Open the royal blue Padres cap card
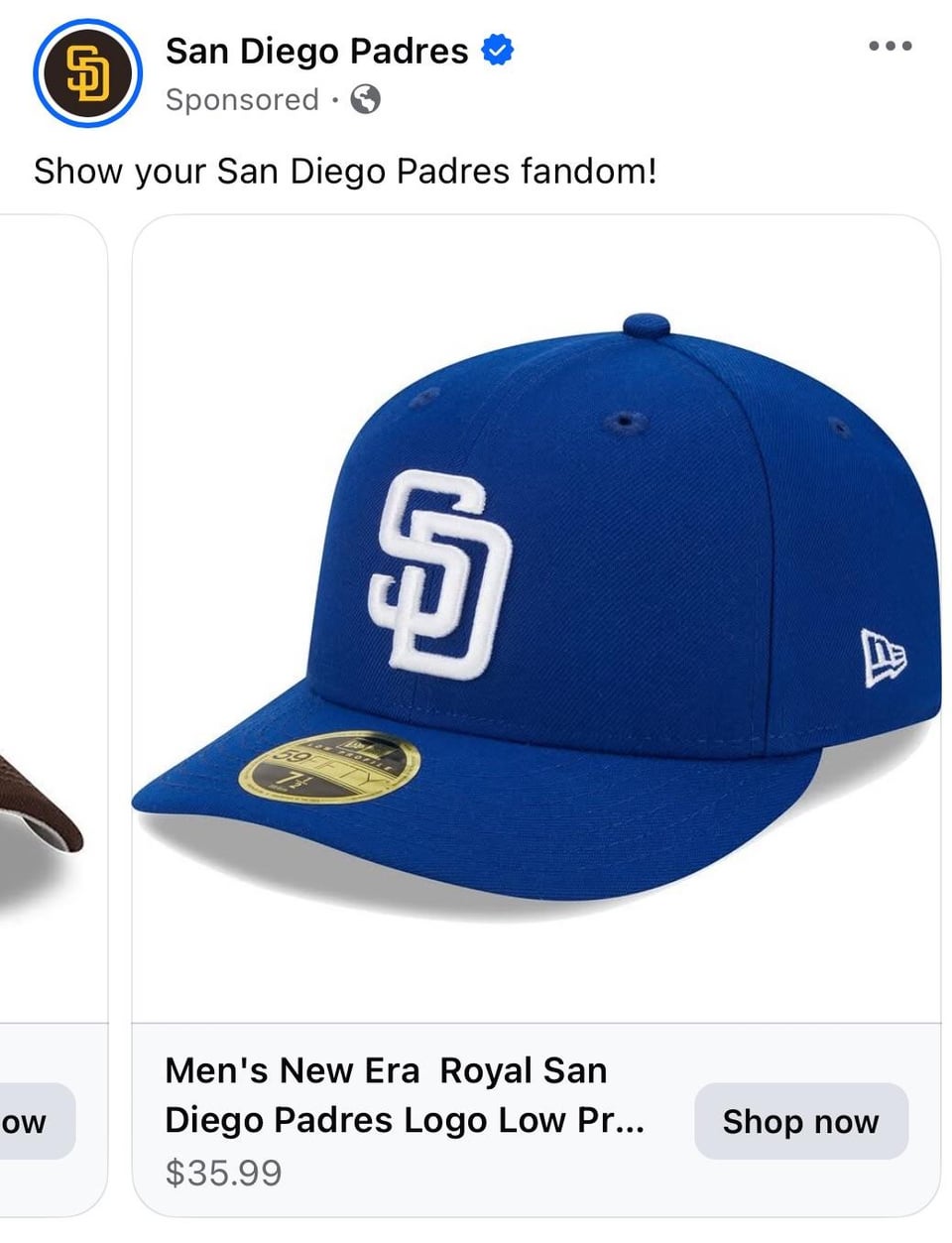 click(x=535, y=615)
